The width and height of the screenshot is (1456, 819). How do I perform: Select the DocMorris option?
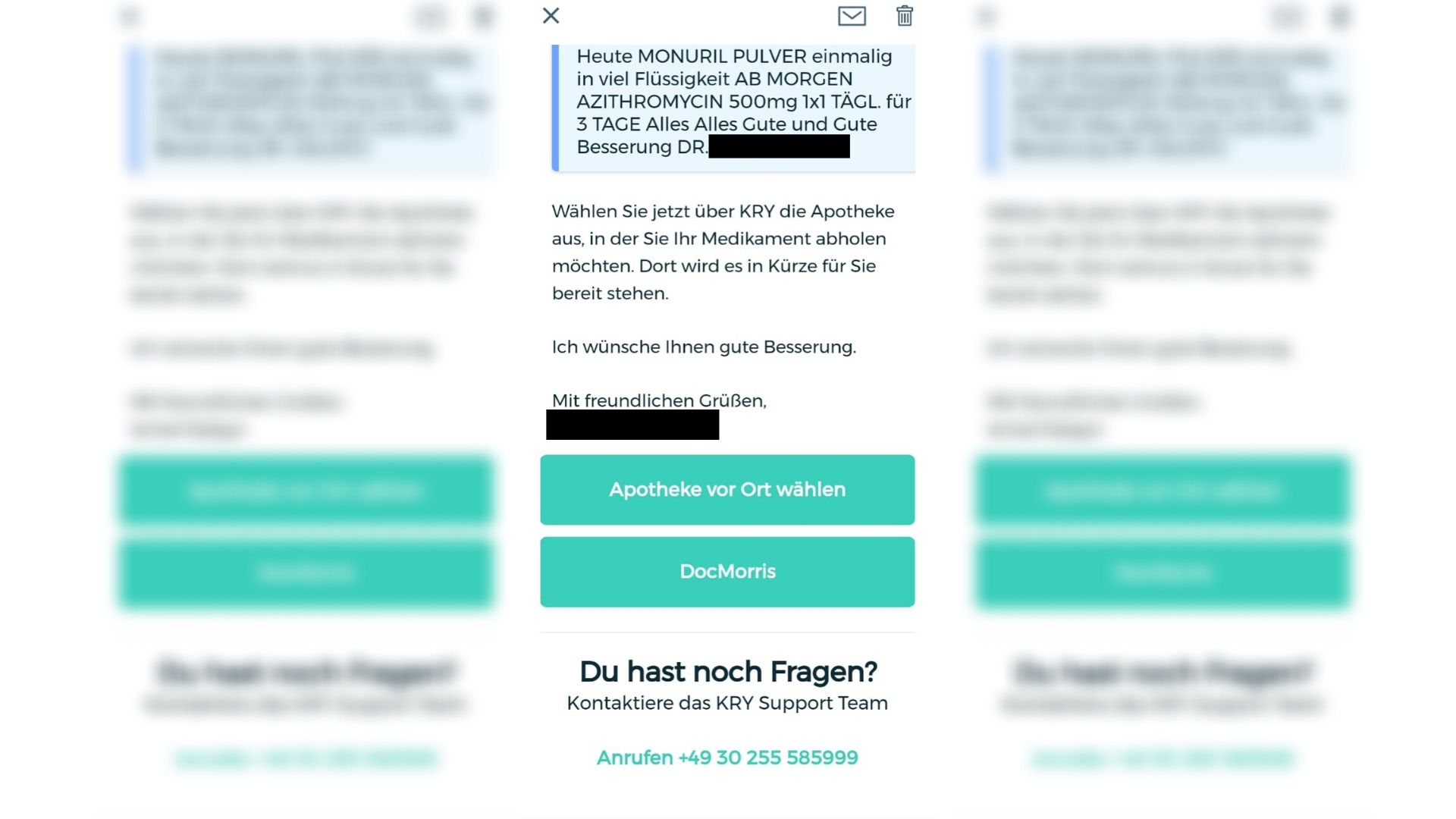[727, 572]
